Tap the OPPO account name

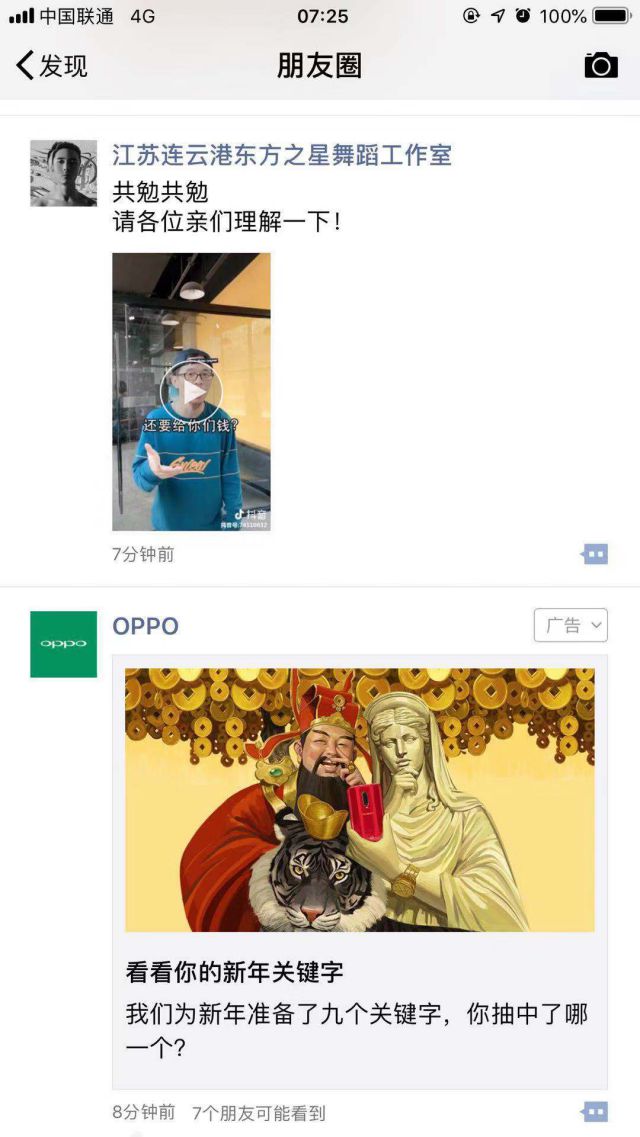[145, 626]
